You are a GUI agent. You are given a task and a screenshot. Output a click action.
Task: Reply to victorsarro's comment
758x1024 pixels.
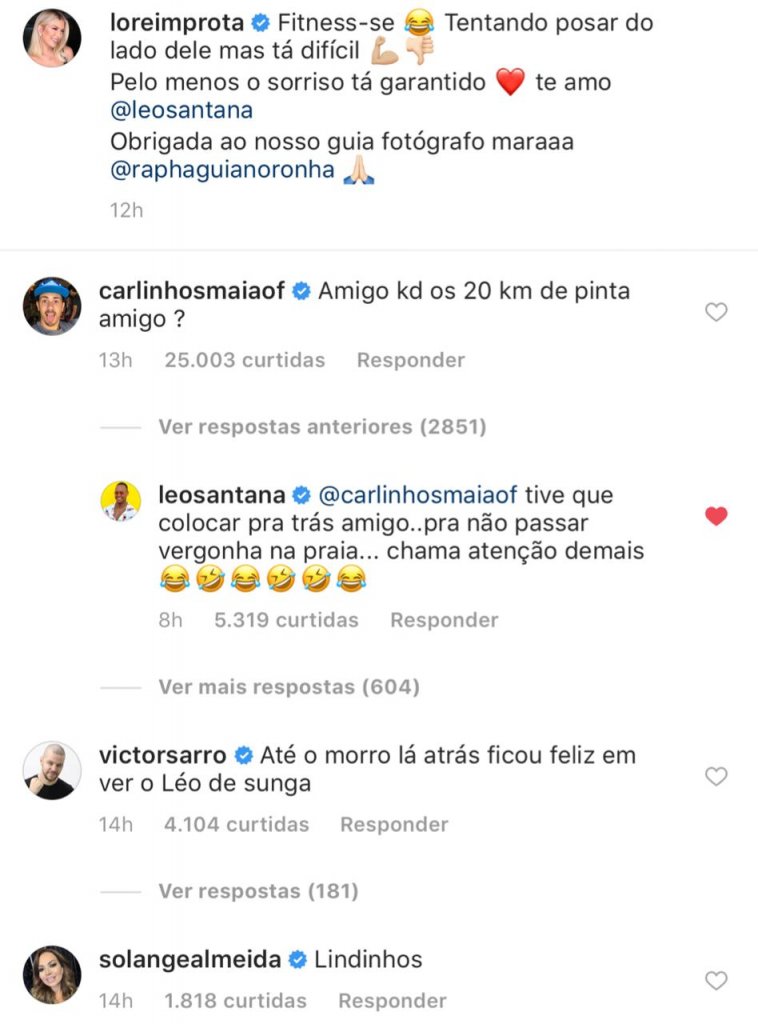pyautogui.click(x=394, y=825)
